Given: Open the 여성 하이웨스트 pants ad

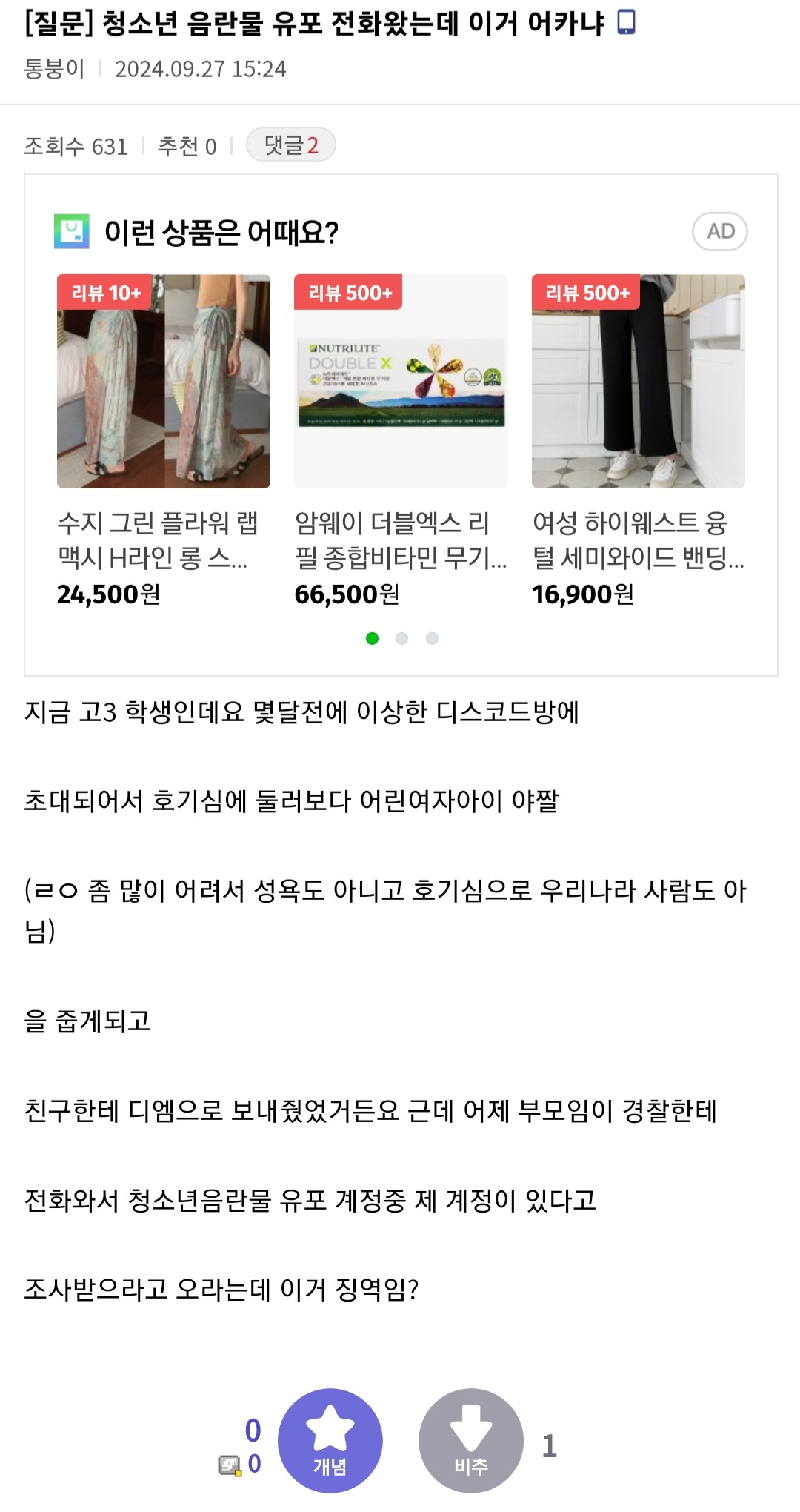Looking at the screenshot, I should click(639, 441).
